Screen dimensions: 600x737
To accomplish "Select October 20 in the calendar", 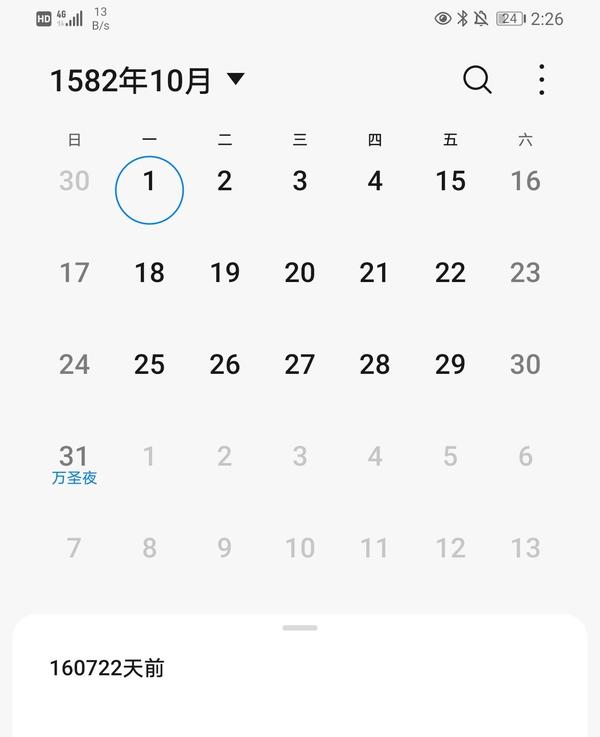I will pyautogui.click(x=299, y=272).
